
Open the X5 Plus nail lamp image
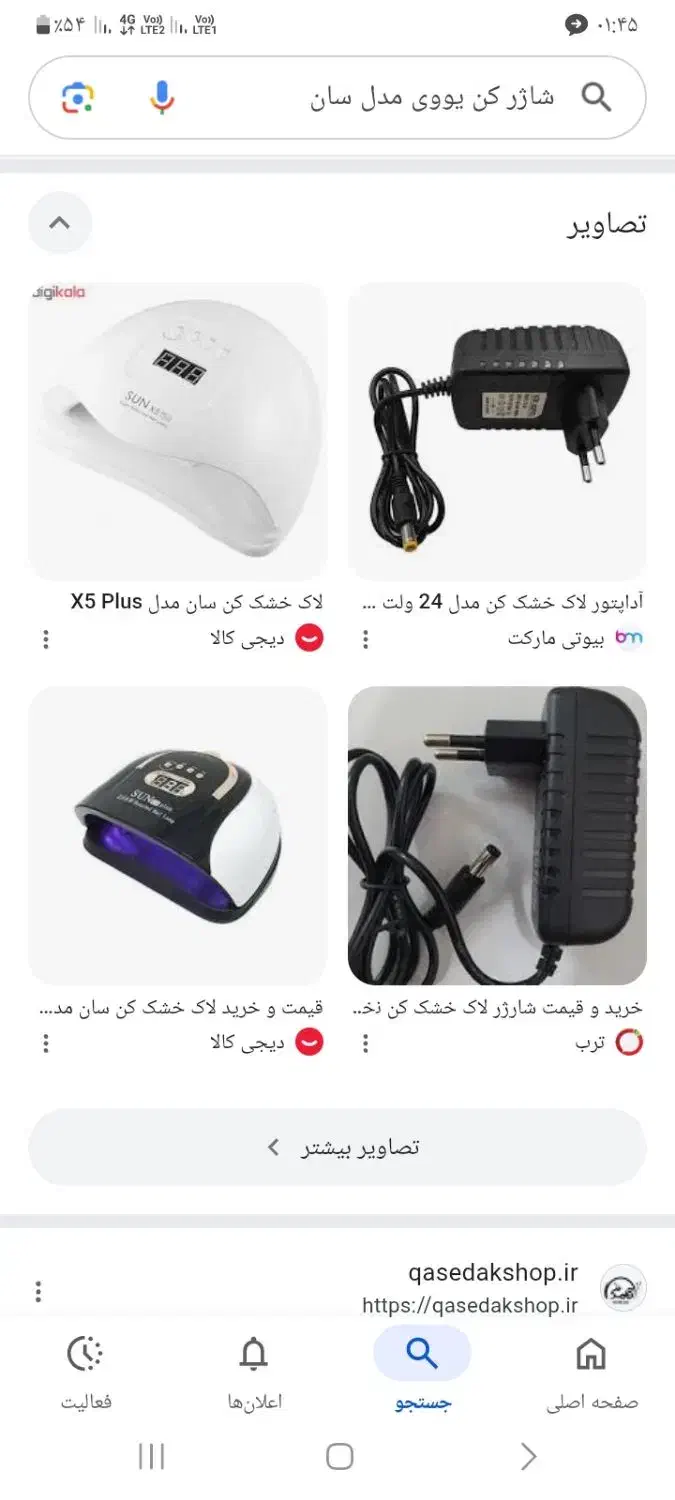[x=178, y=432]
